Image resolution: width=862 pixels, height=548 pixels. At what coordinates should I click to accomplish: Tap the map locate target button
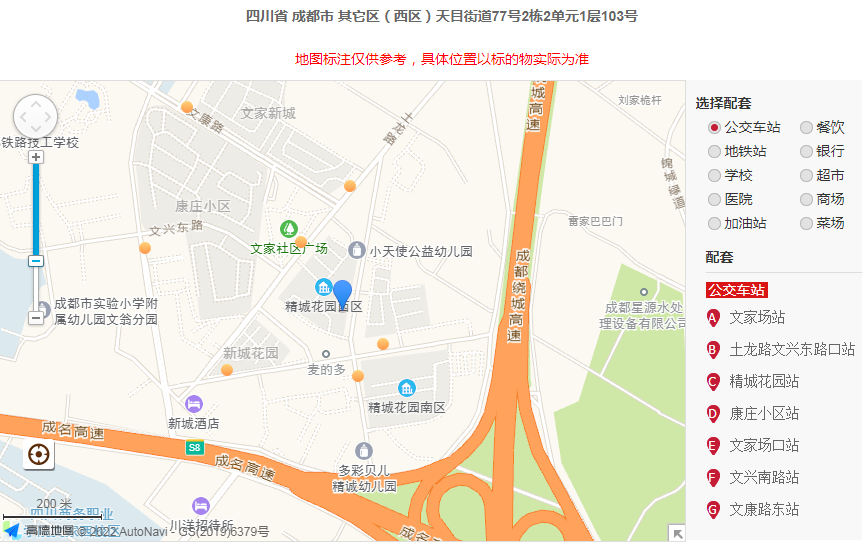click(x=39, y=455)
